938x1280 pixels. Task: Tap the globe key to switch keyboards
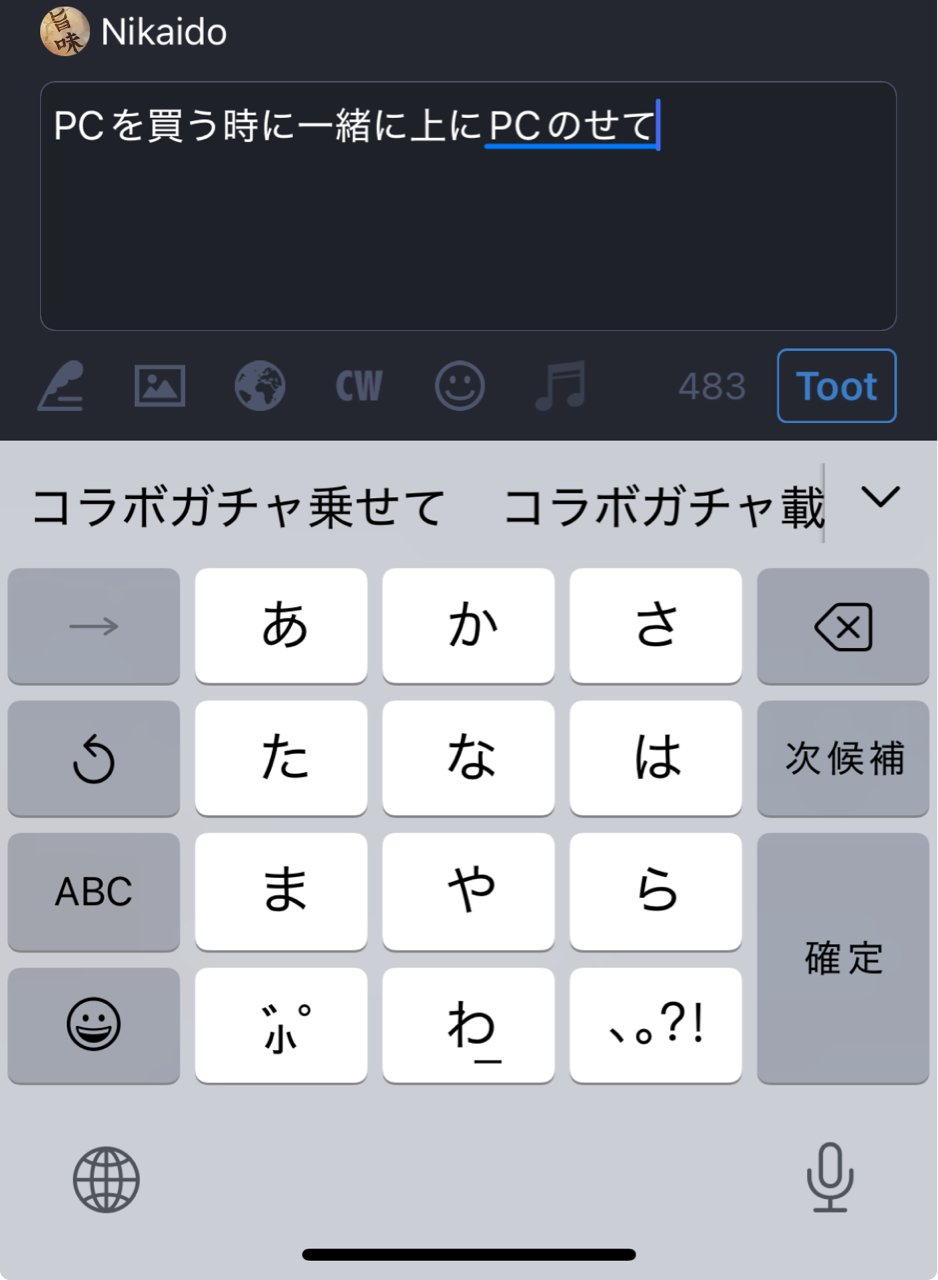(x=106, y=1180)
